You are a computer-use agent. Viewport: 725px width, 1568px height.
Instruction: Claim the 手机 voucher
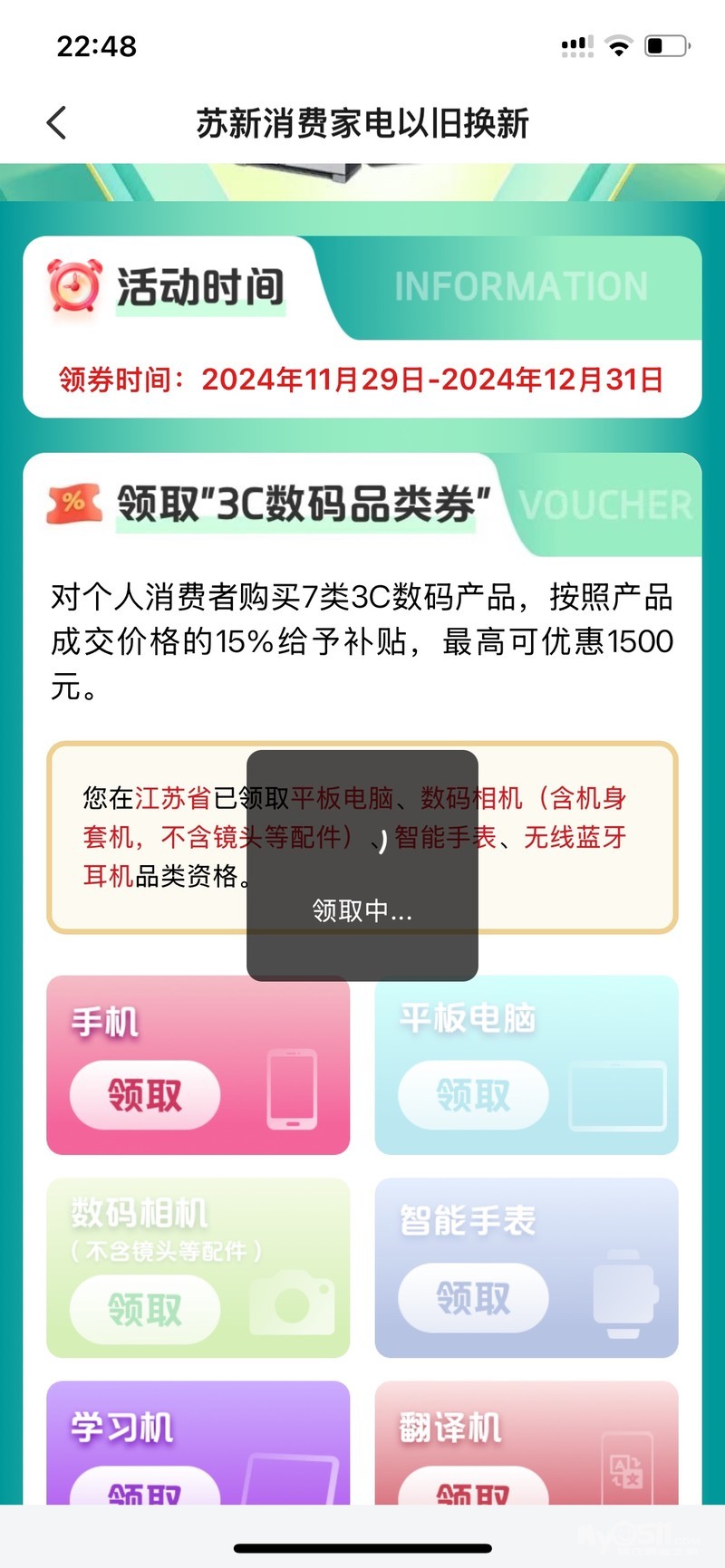[145, 1095]
